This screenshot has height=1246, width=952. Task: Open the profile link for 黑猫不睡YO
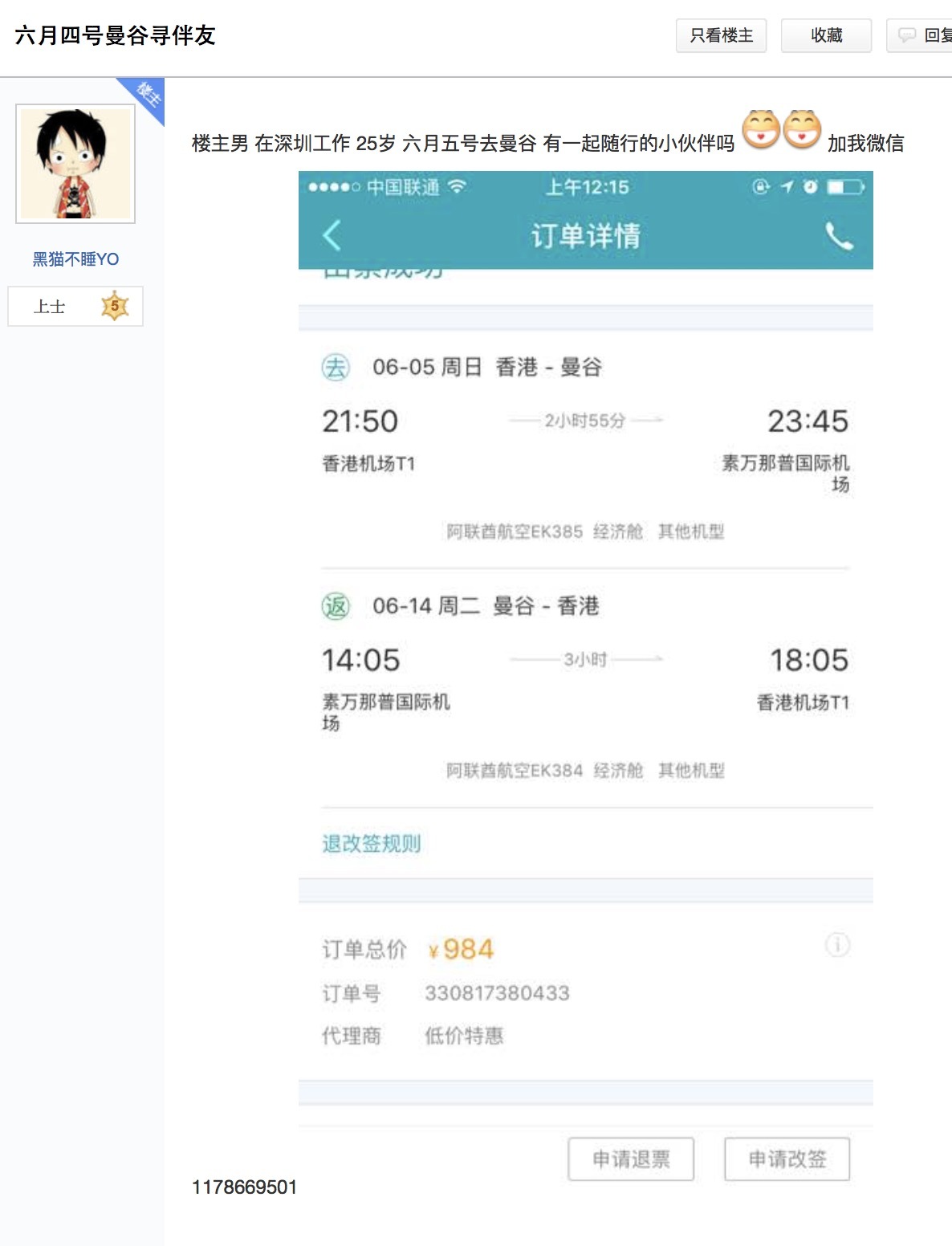click(x=75, y=259)
